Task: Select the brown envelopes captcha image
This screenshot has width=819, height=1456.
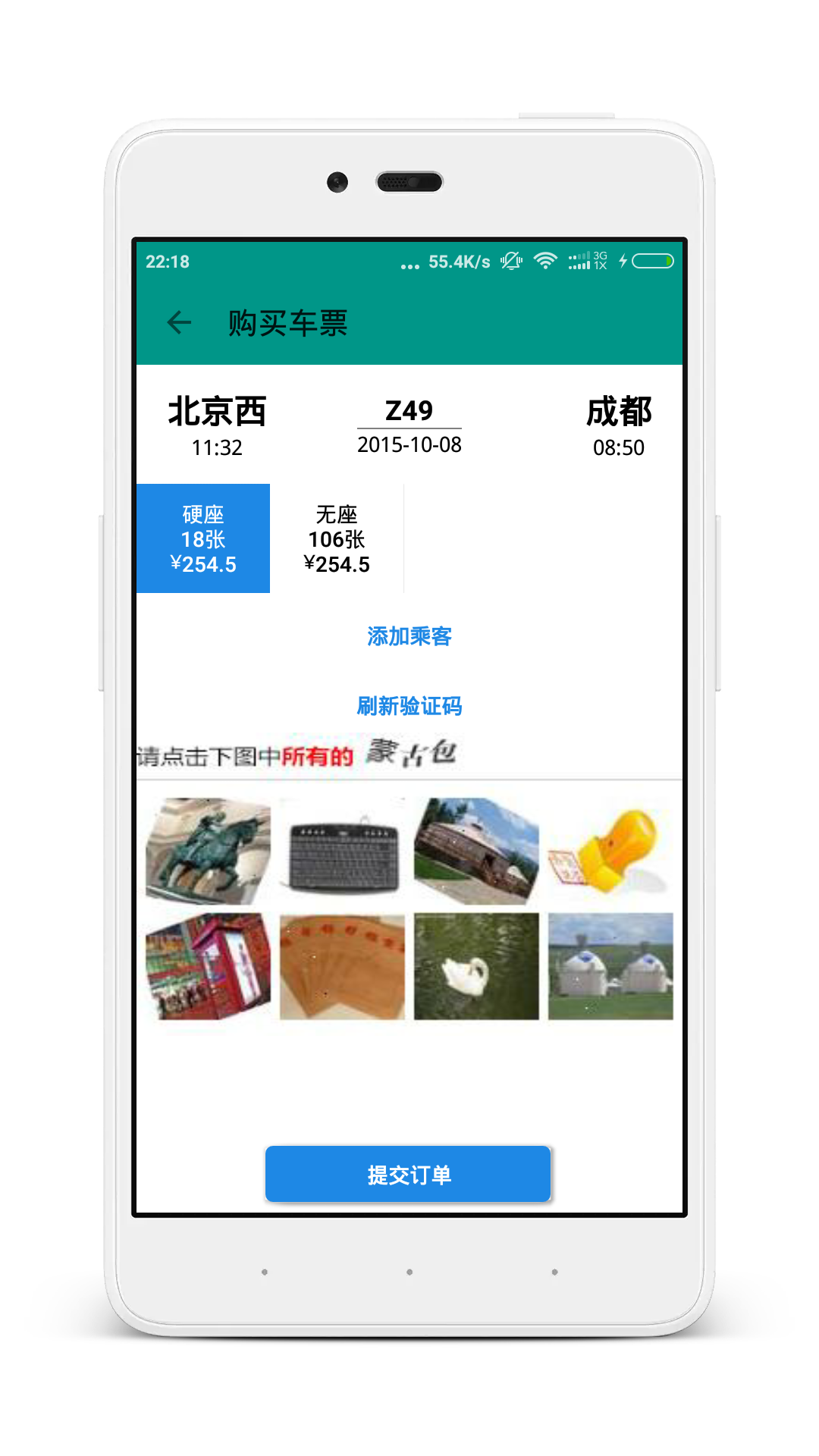Action: coord(342,966)
